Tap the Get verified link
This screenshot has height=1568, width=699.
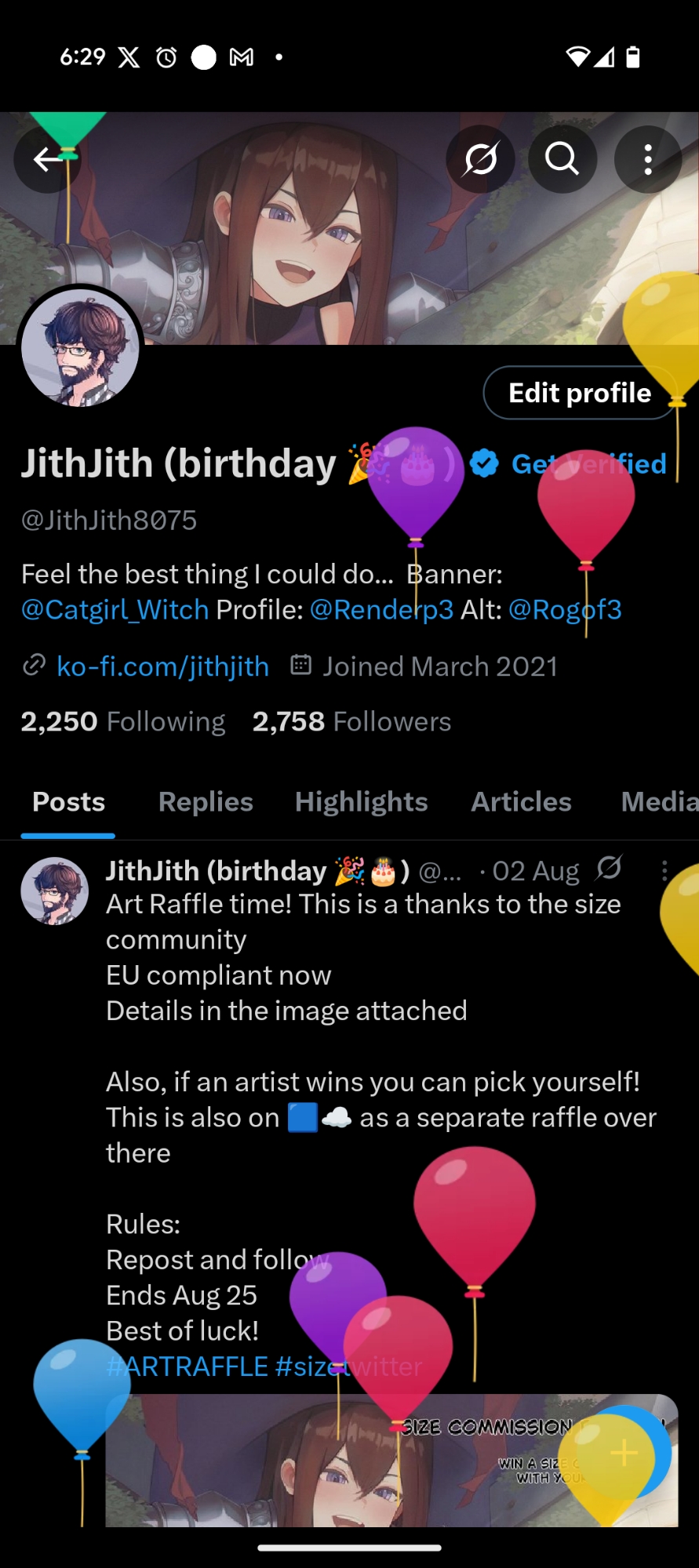click(x=588, y=464)
